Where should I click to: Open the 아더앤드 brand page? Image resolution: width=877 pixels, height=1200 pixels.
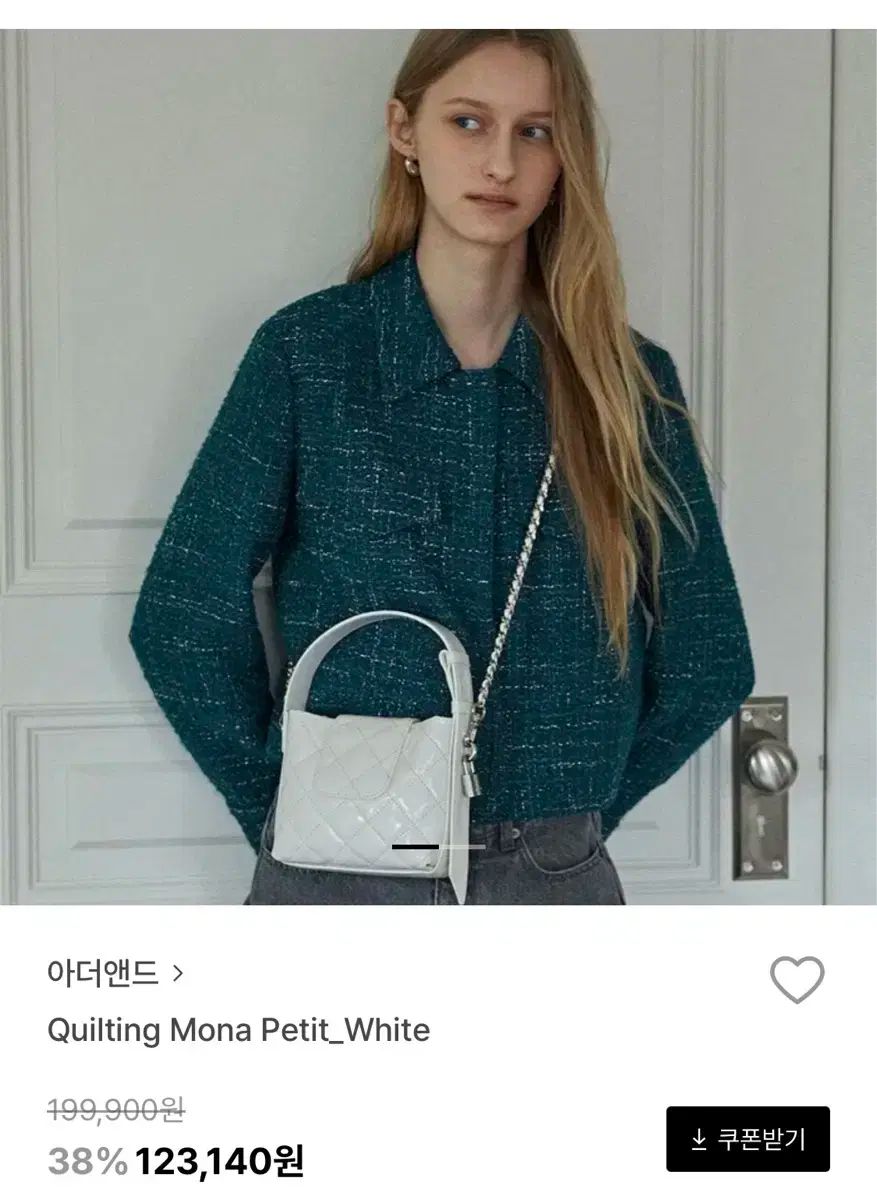click(x=115, y=972)
